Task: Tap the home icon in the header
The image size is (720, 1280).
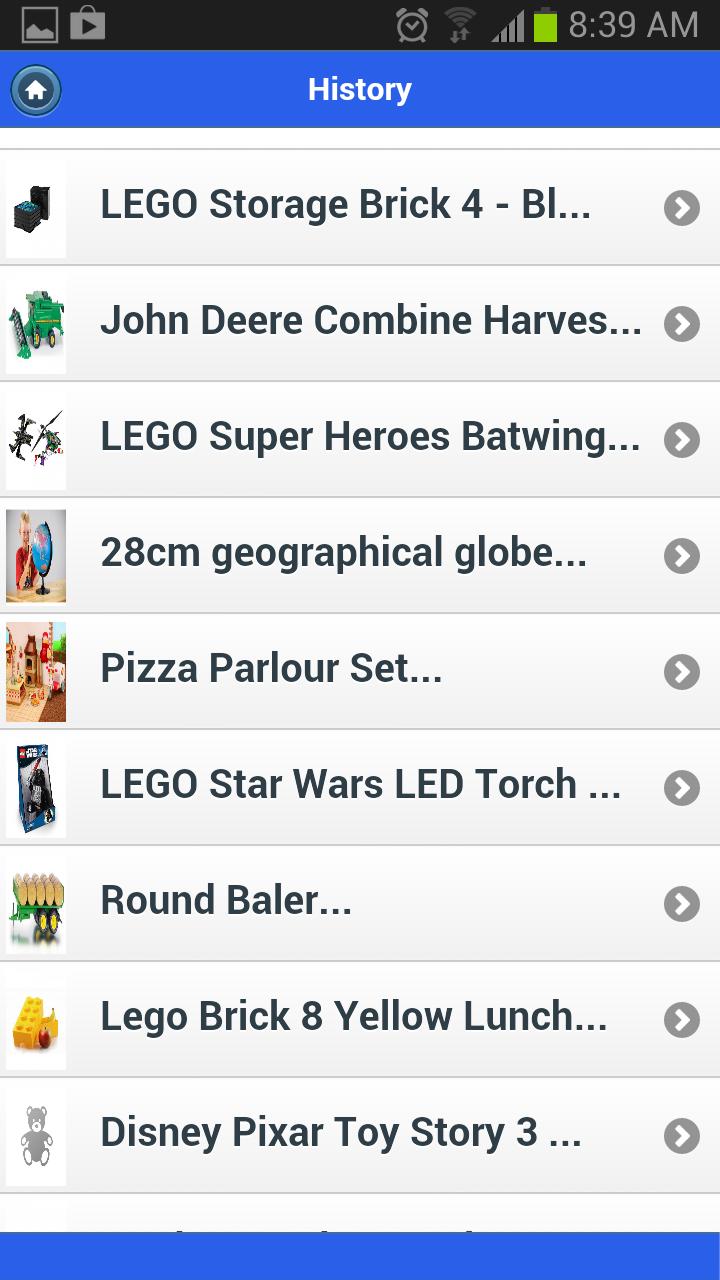Action: coord(36,91)
